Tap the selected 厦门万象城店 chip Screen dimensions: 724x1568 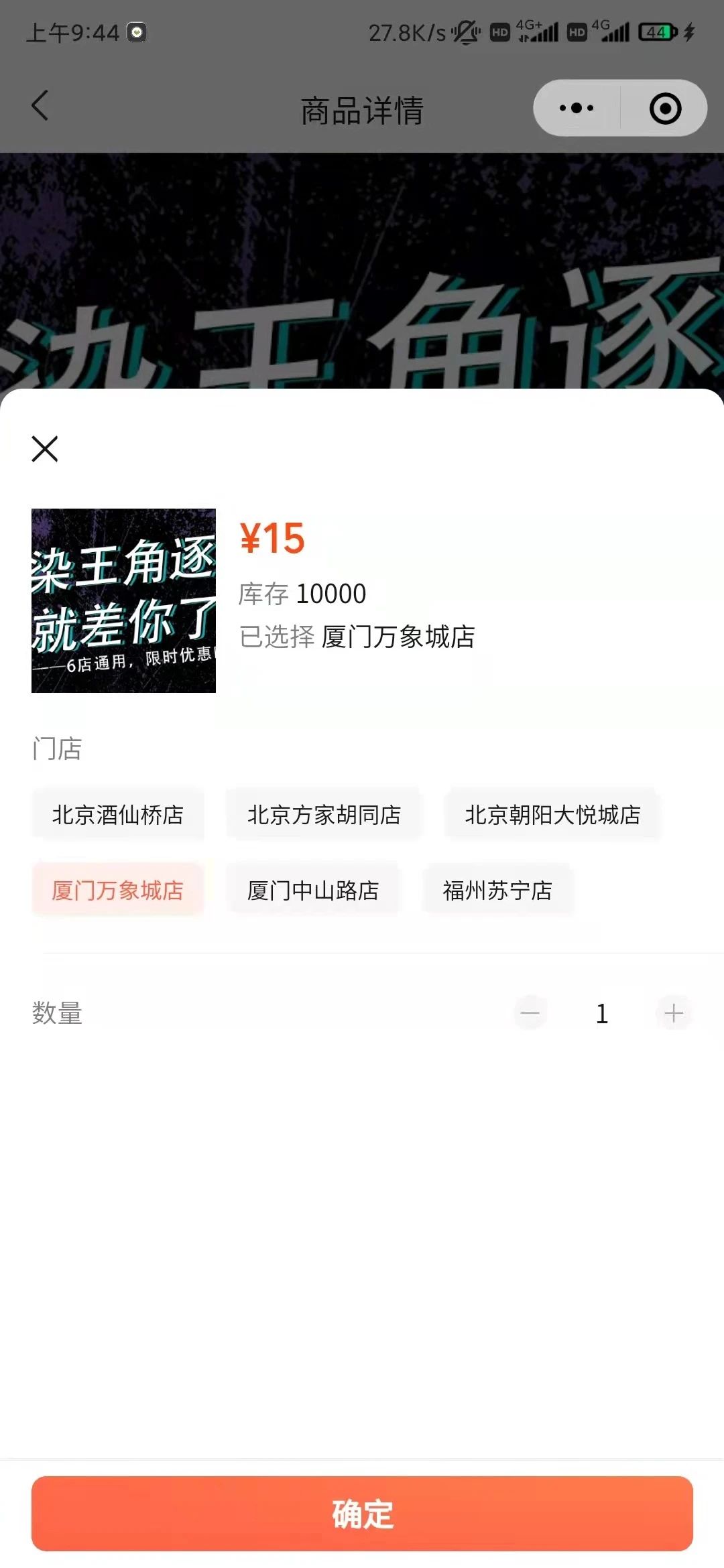point(118,891)
